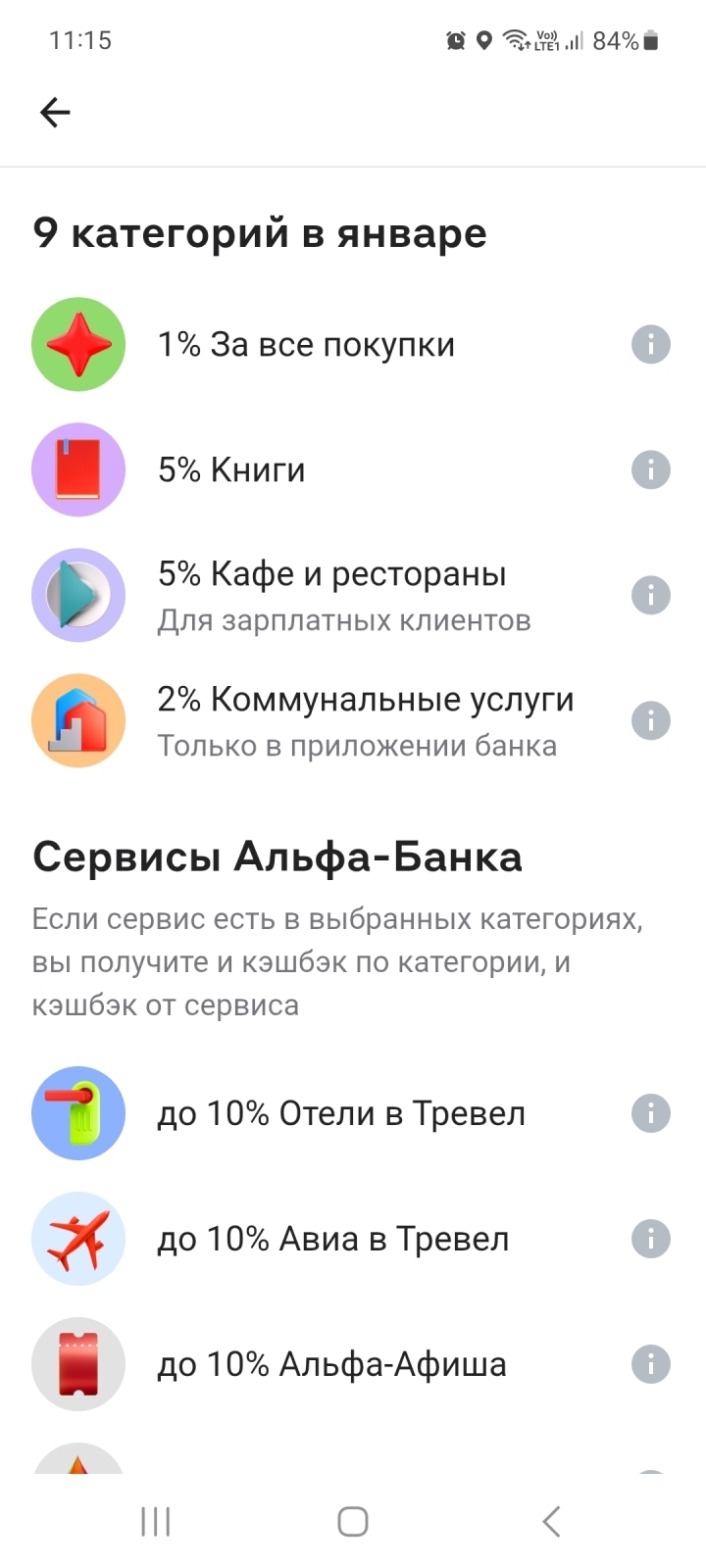Tap the red book icon next to Книги

tap(78, 469)
